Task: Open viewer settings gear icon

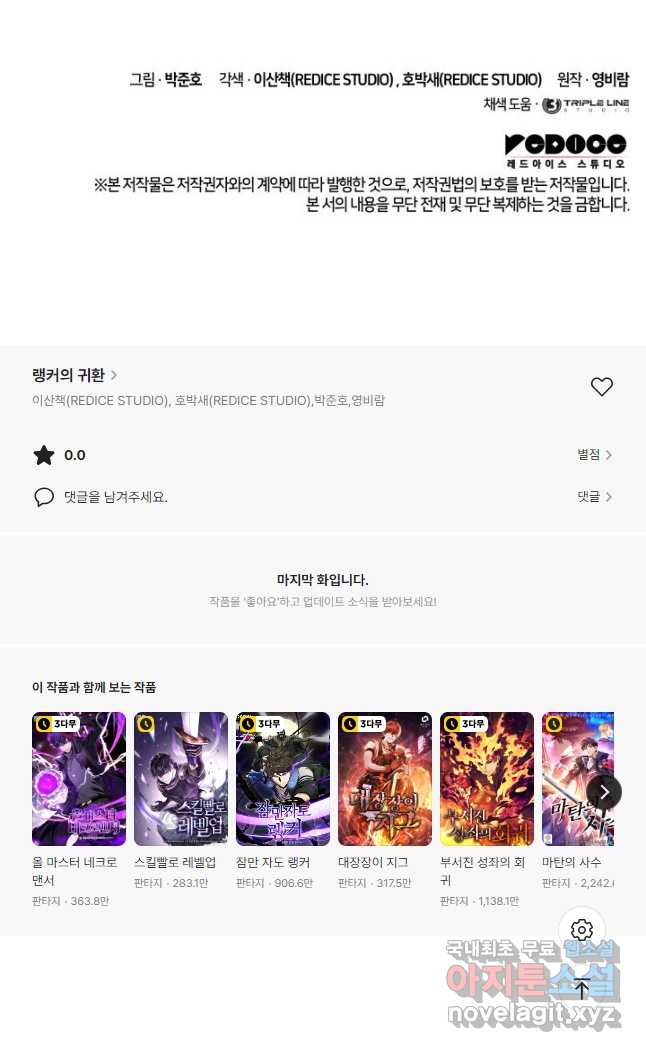Action: tap(582, 930)
